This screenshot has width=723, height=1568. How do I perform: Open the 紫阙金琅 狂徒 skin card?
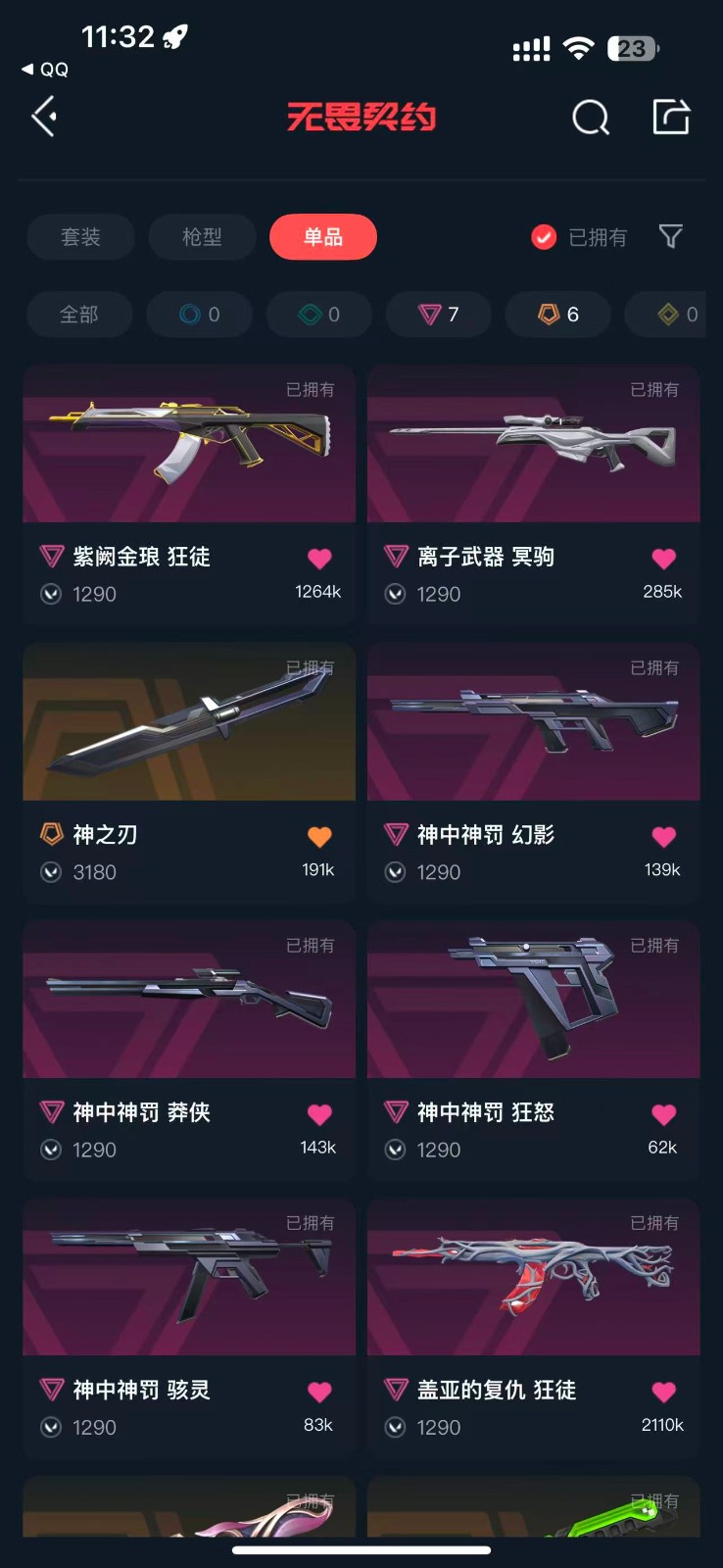pos(189,493)
